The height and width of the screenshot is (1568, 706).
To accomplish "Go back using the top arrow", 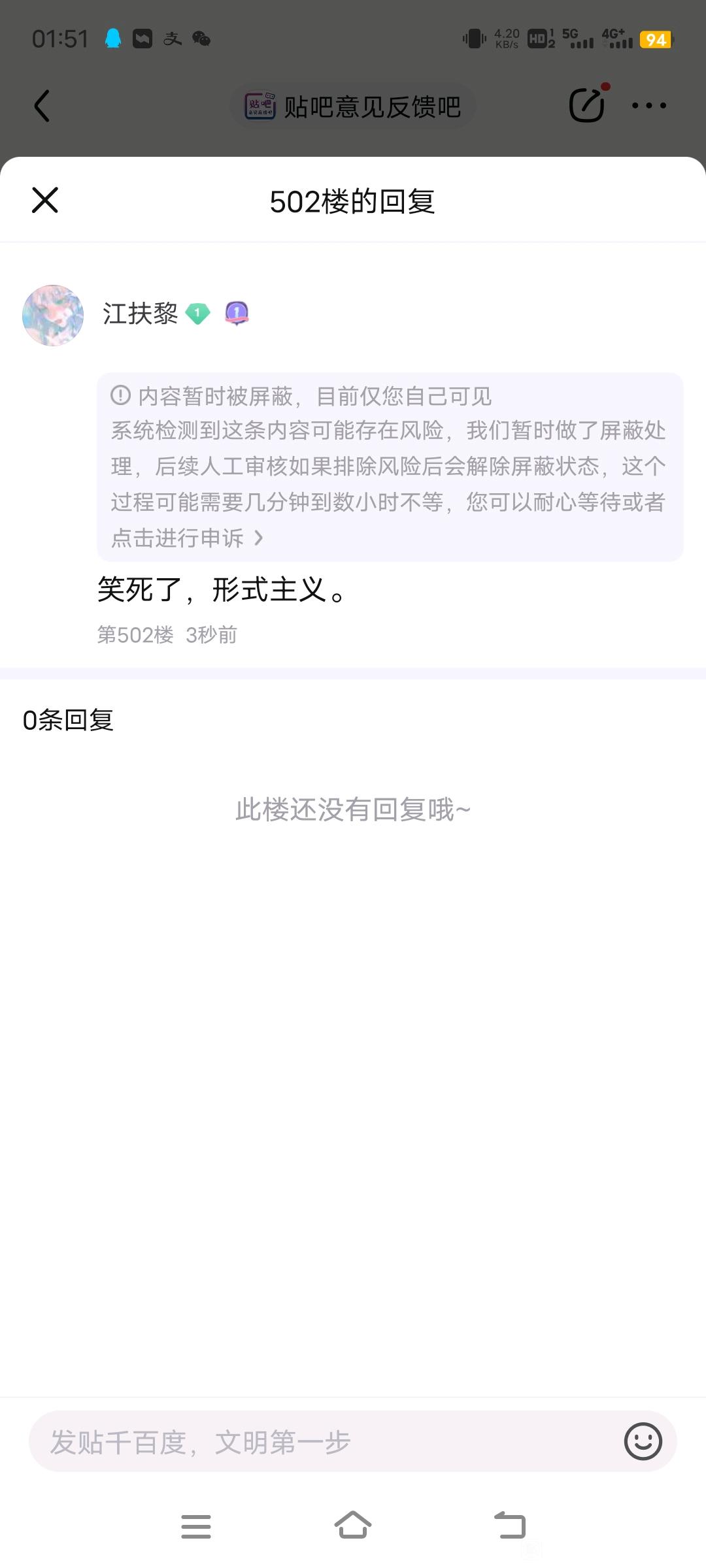I will click(42, 106).
